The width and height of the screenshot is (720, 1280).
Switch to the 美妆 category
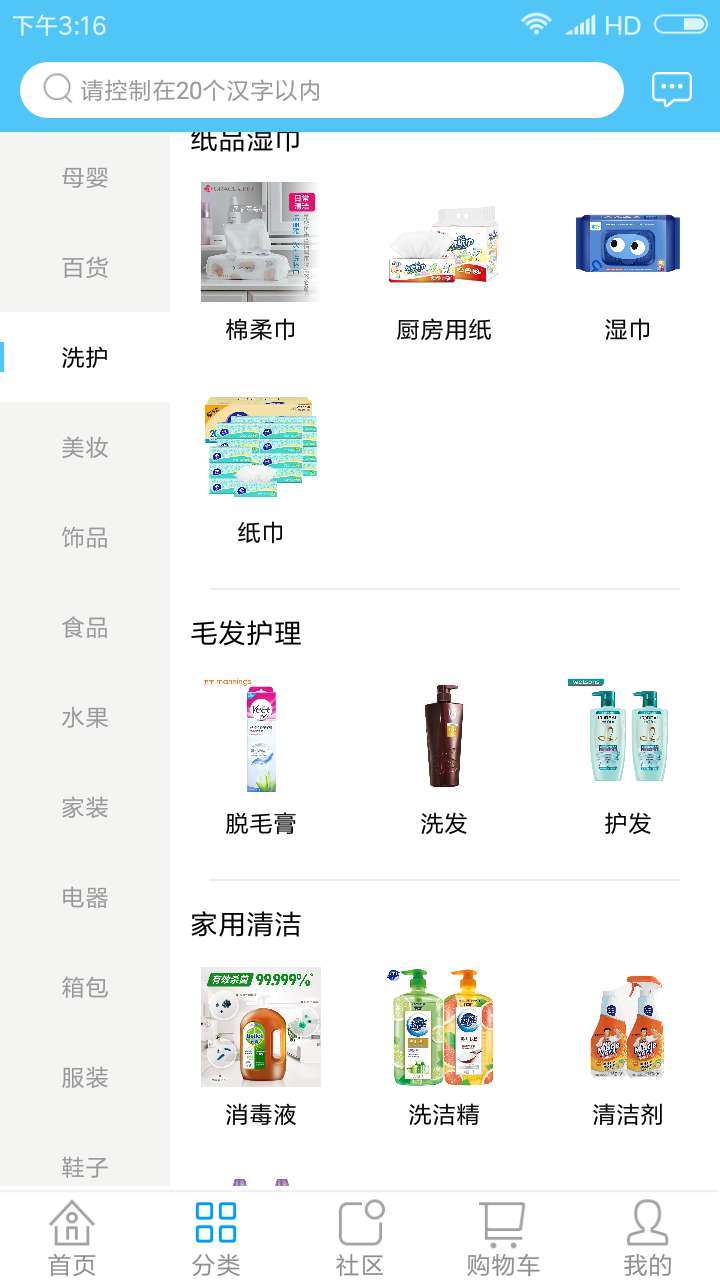85,448
